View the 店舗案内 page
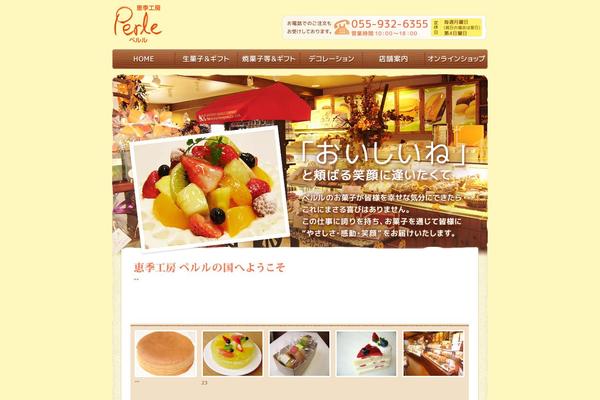Viewport: 600px width, 400px height. 393,59
